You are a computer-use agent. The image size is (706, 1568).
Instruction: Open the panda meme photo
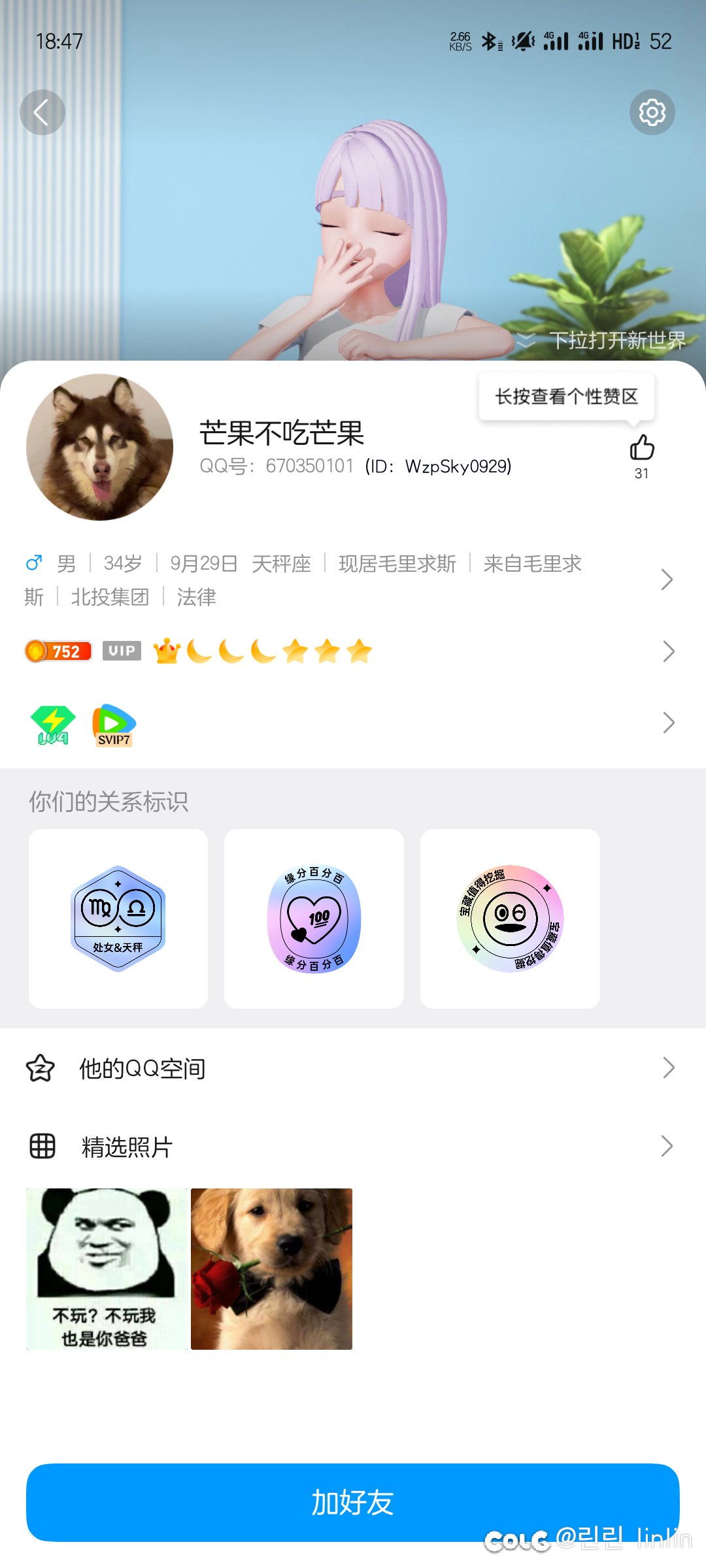[x=107, y=1269]
